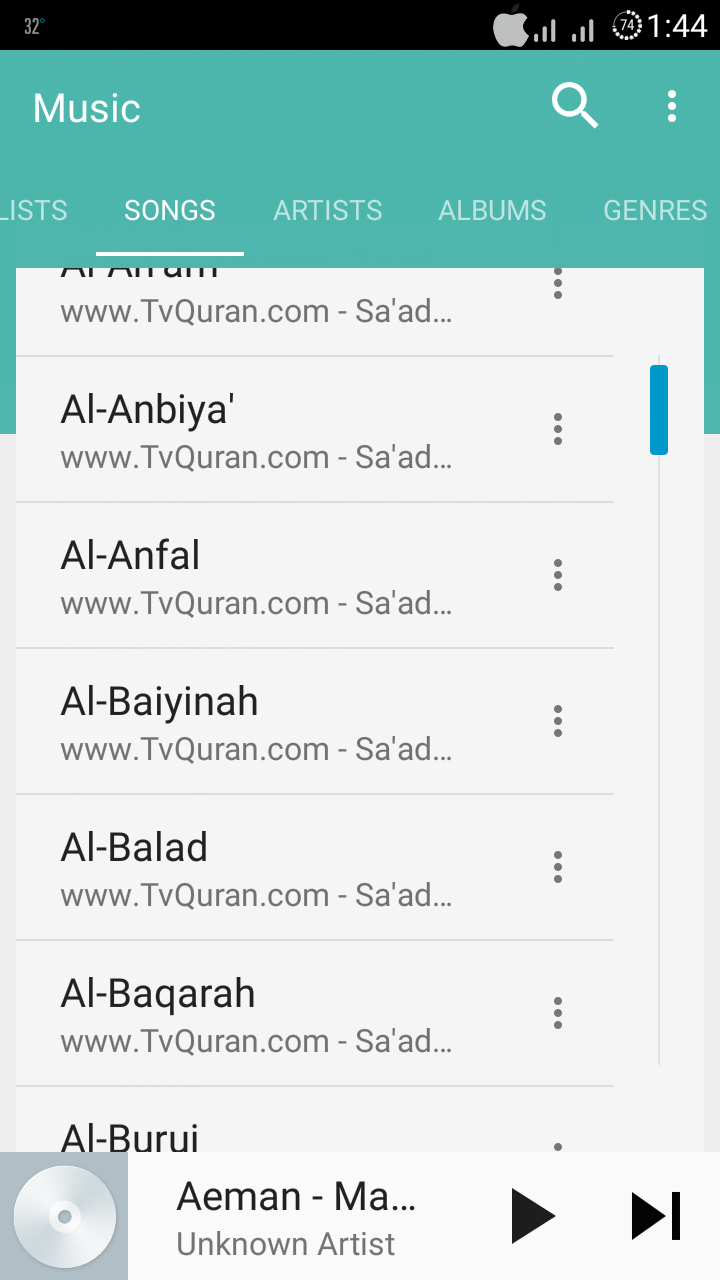Play the song Al-Balad
Image resolution: width=720 pixels, height=1280 pixels.
coord(256,868)
